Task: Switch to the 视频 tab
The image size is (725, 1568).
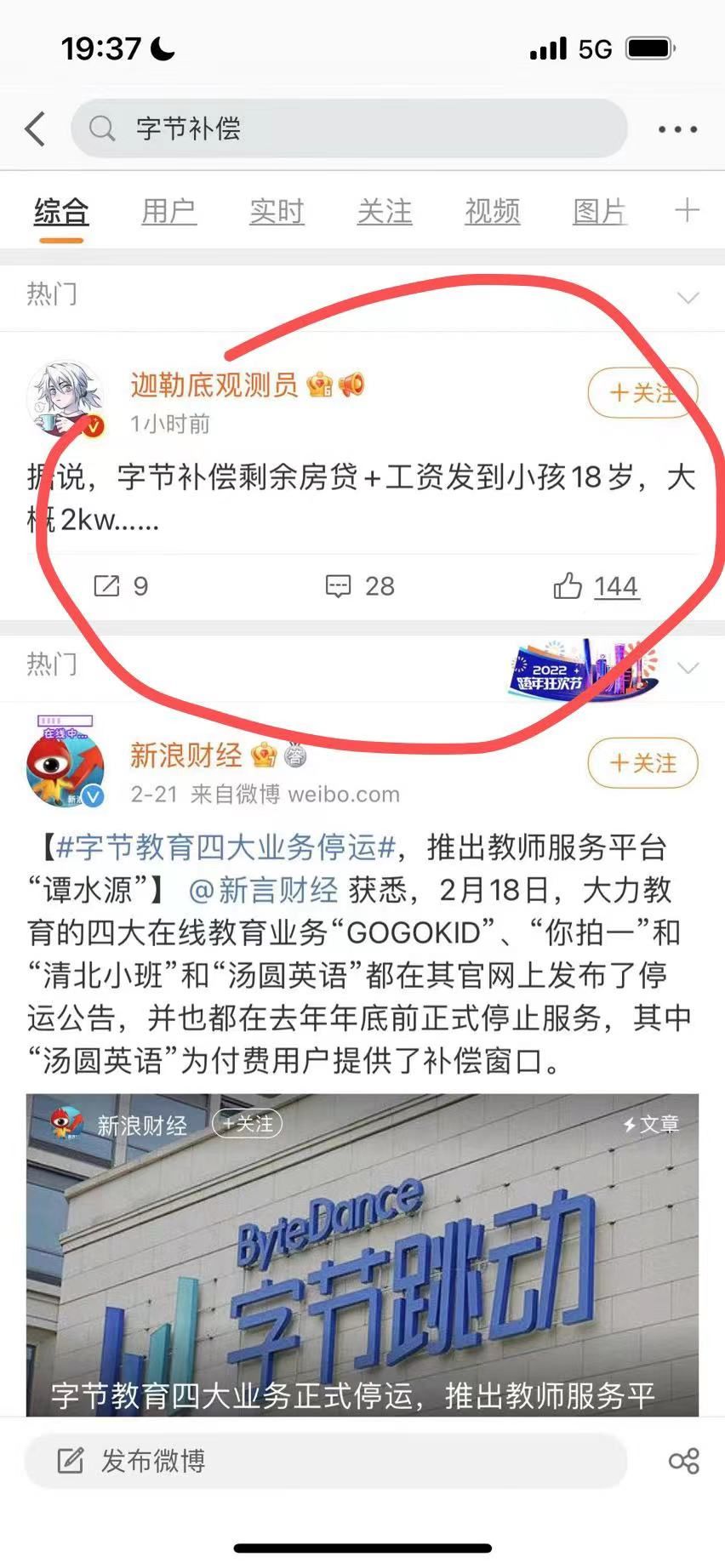Action: pyautogui.click(x=492, y=211)
